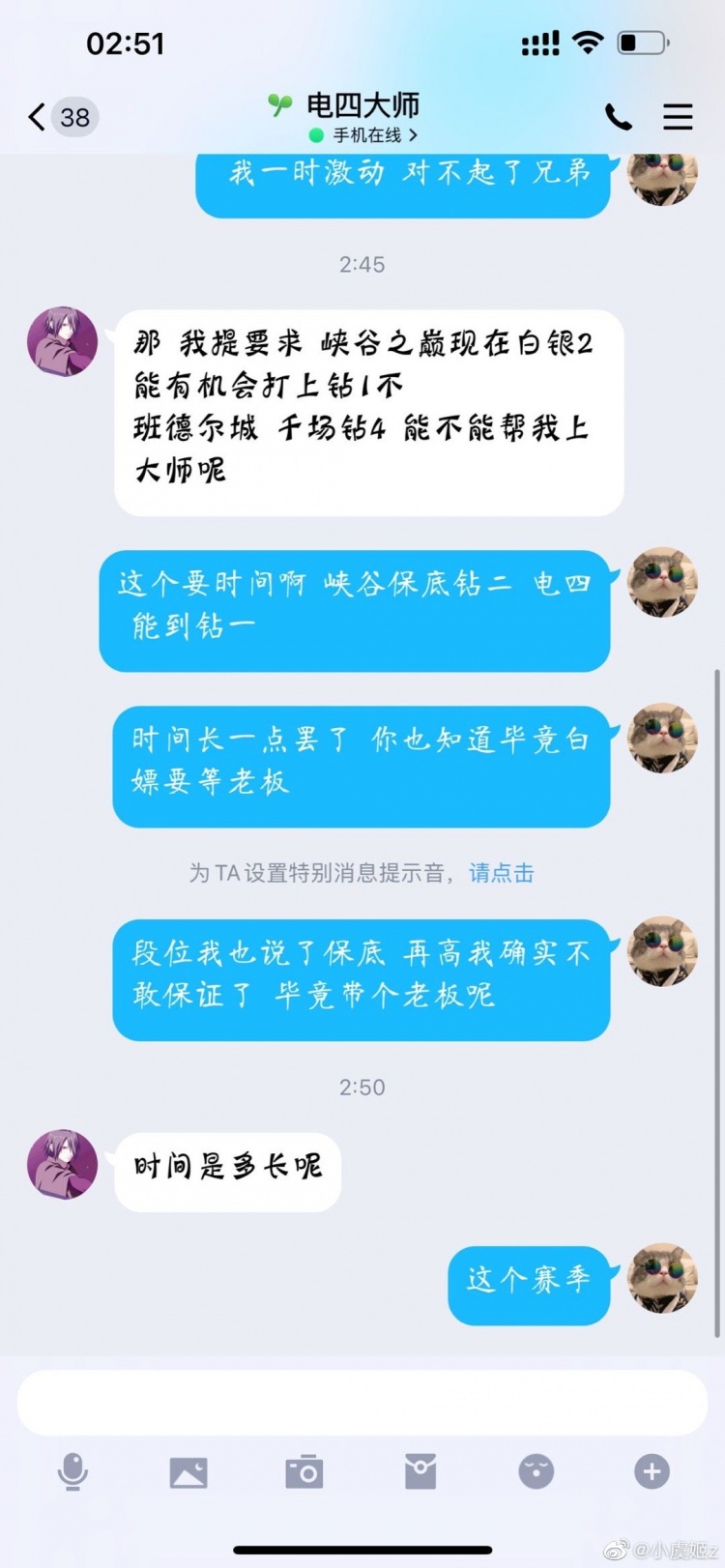Record a voice message with the microphone
725x1568 pixels.
coord(72,1472)
